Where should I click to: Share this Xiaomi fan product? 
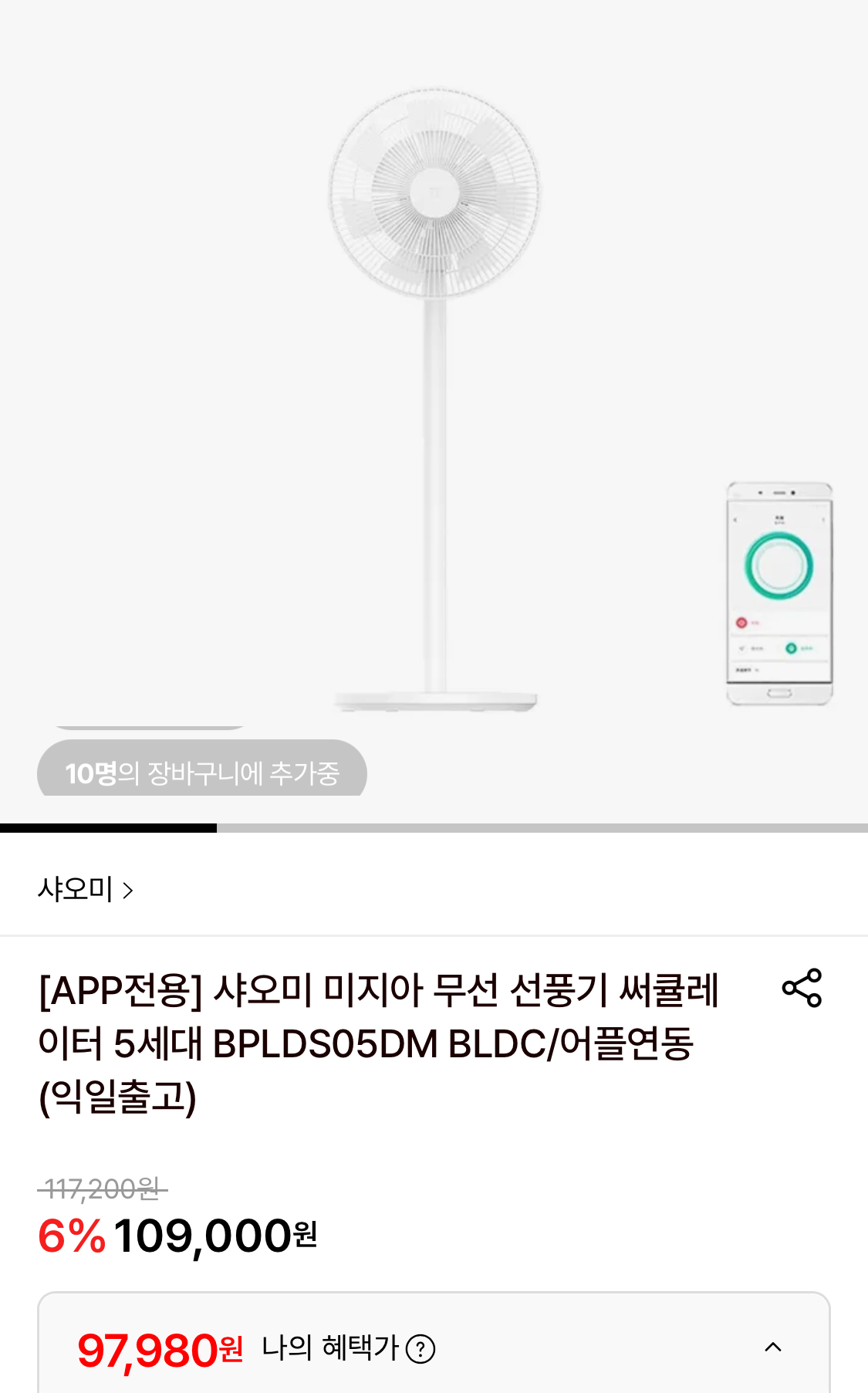[802, 988]
